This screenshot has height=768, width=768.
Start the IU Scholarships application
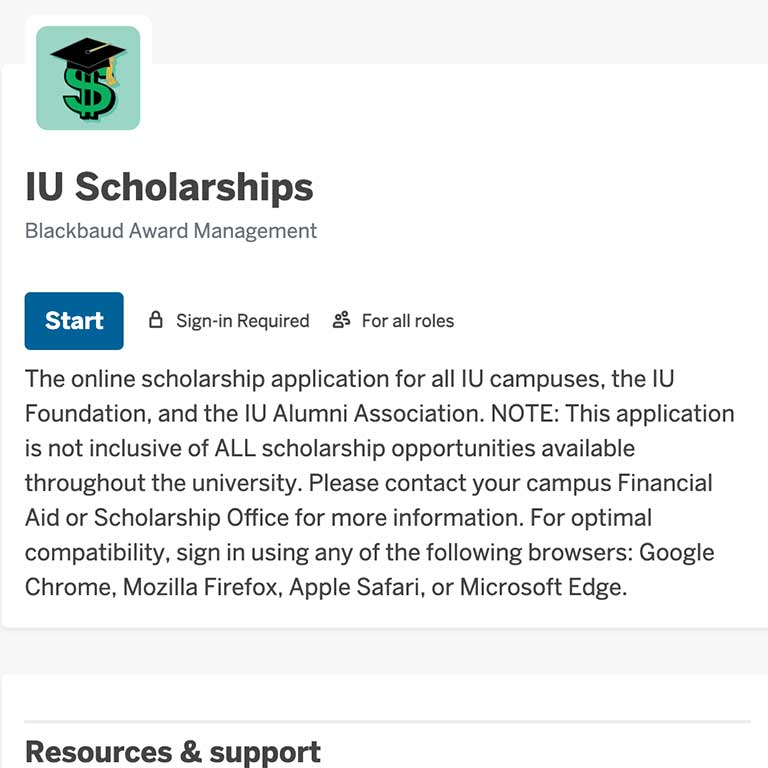click(74, 321)
